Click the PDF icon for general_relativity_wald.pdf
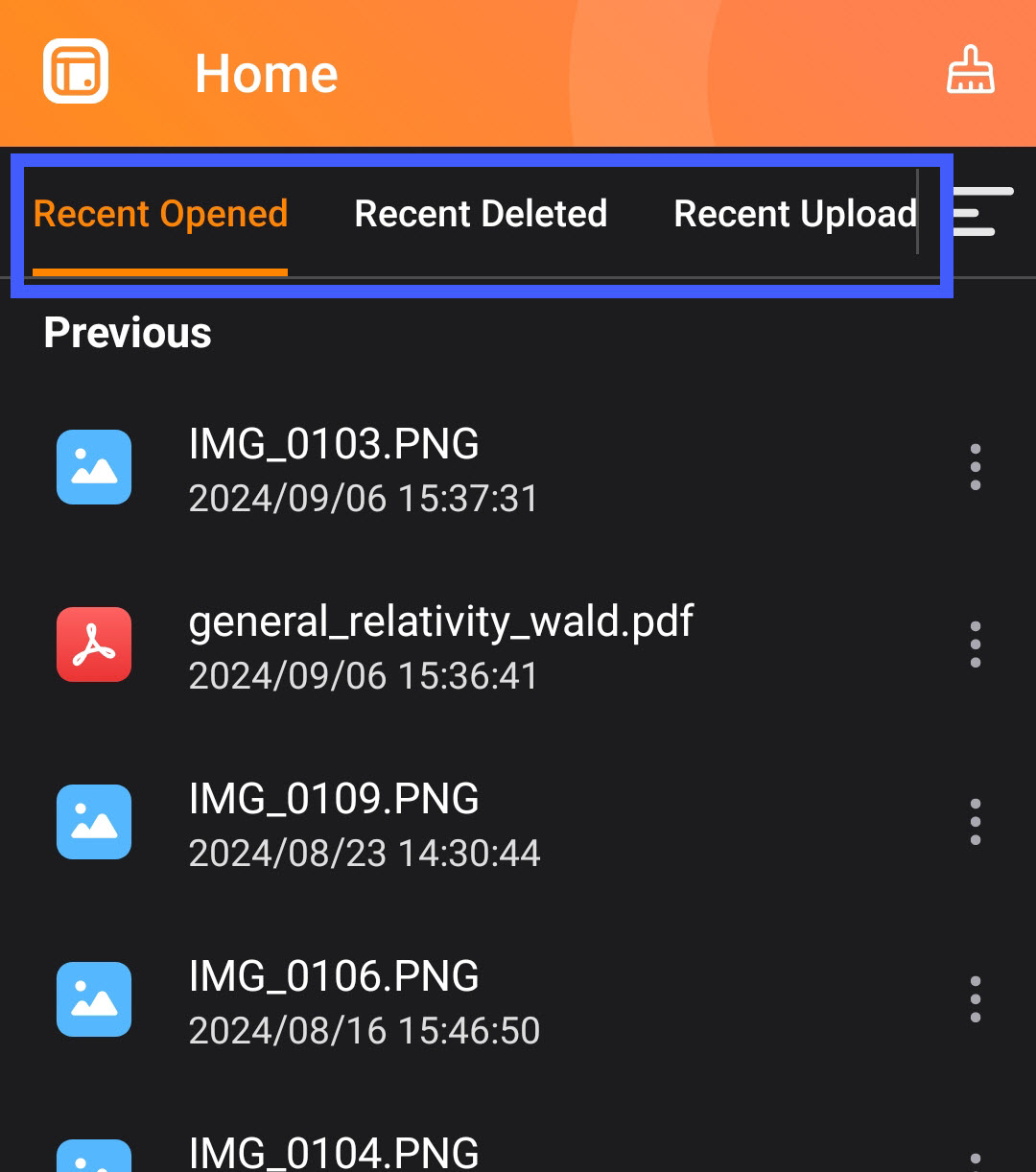The width and height of the screenshot is (1036, 1172). [x=93, y=645]
